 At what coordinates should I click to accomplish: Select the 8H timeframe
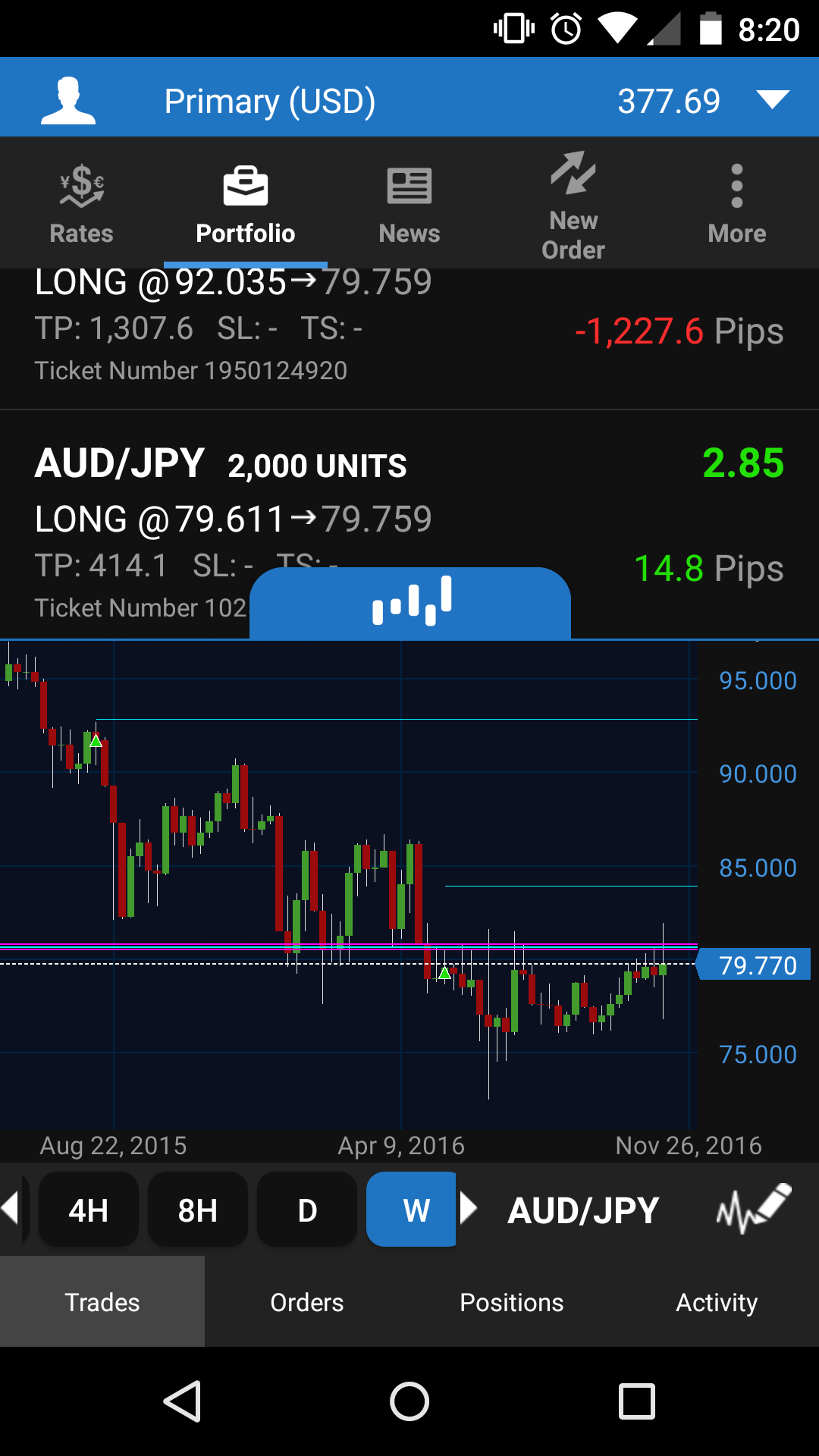pyautogui.click(x=197, y=1210)
